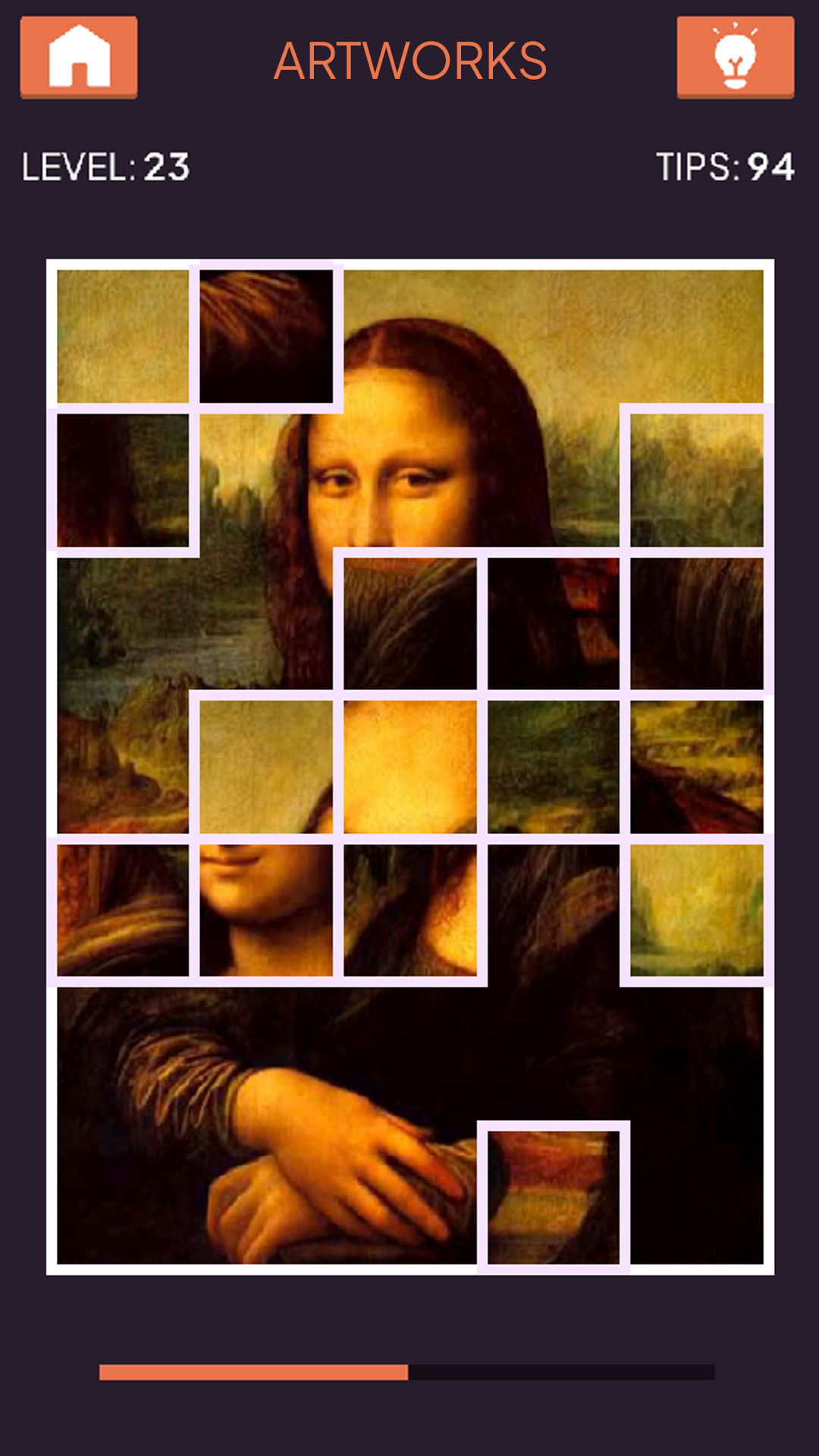Select the tile with hair and bright neck

point(410,909)
